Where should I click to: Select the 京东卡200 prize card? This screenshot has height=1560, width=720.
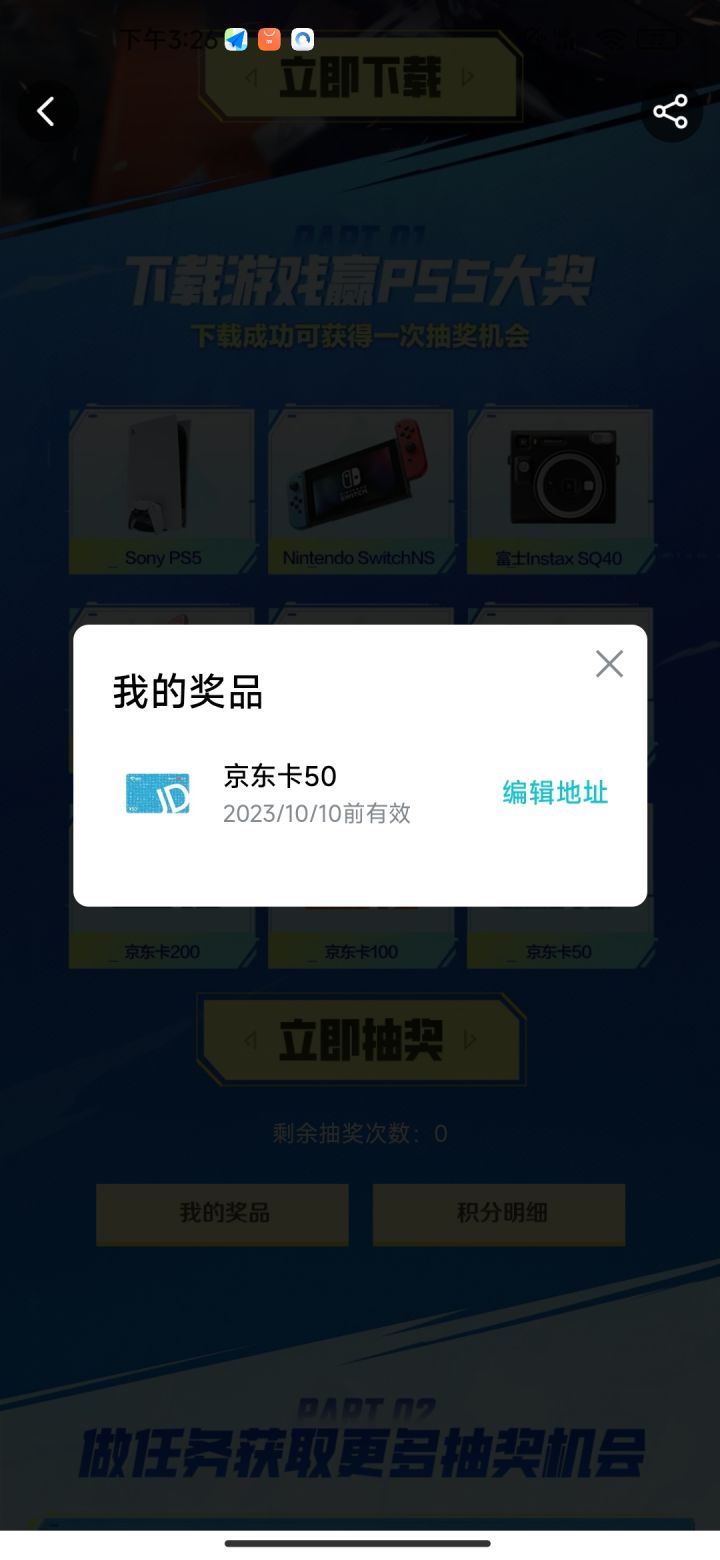point(162,951)
